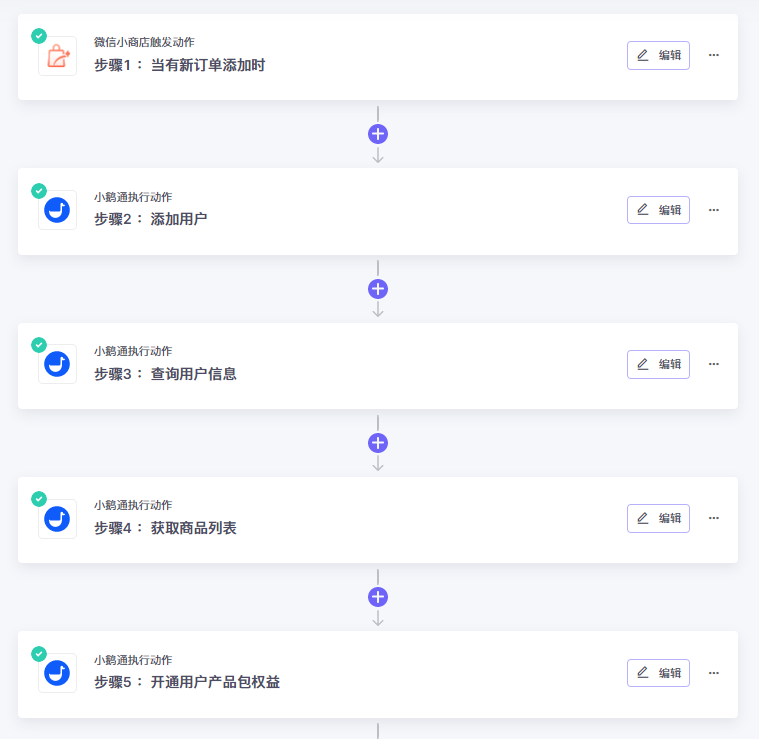Tap 编辑 for 步骤1 当有新订单添加时
759x739 pixels.
tap(658, 55)
